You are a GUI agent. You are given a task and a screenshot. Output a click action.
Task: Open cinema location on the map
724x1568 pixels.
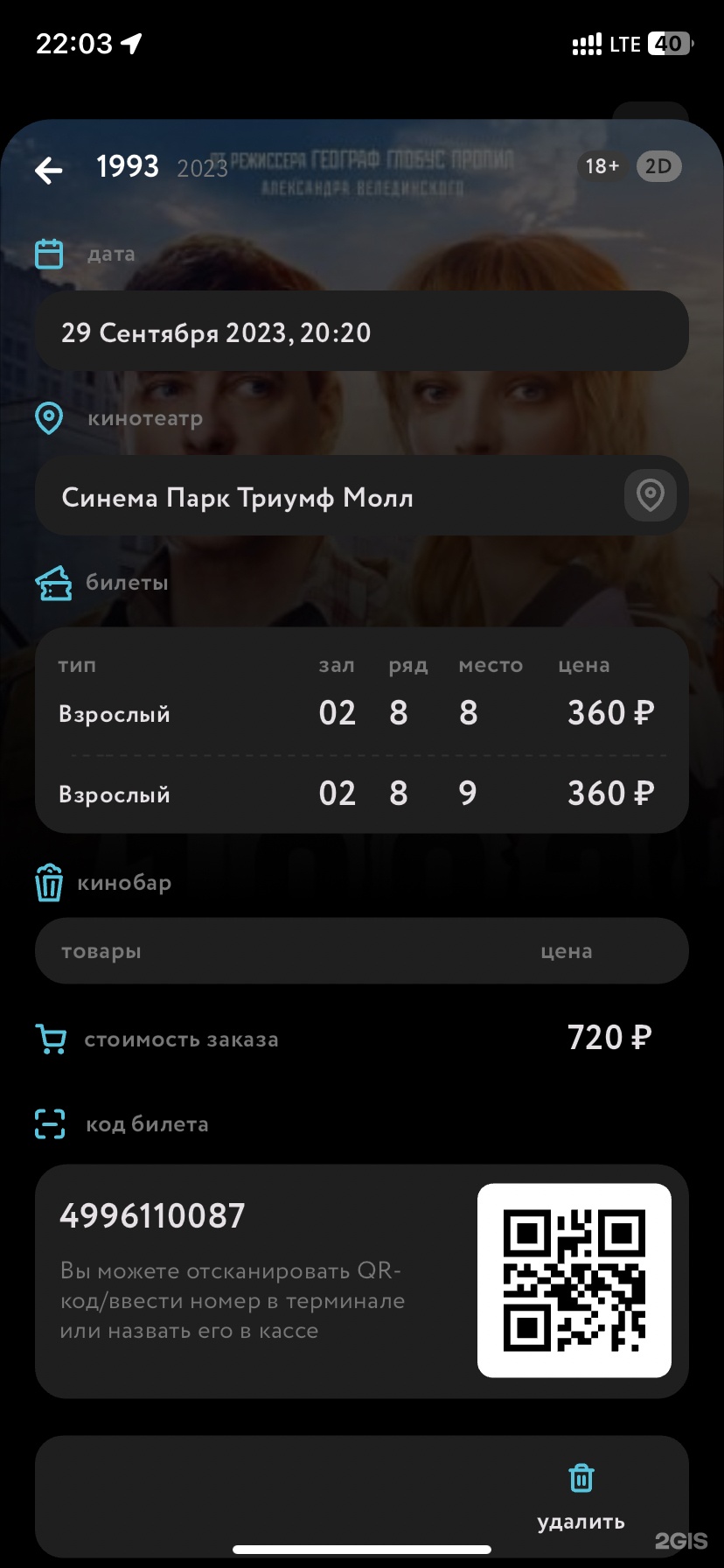tap(650, 496)
